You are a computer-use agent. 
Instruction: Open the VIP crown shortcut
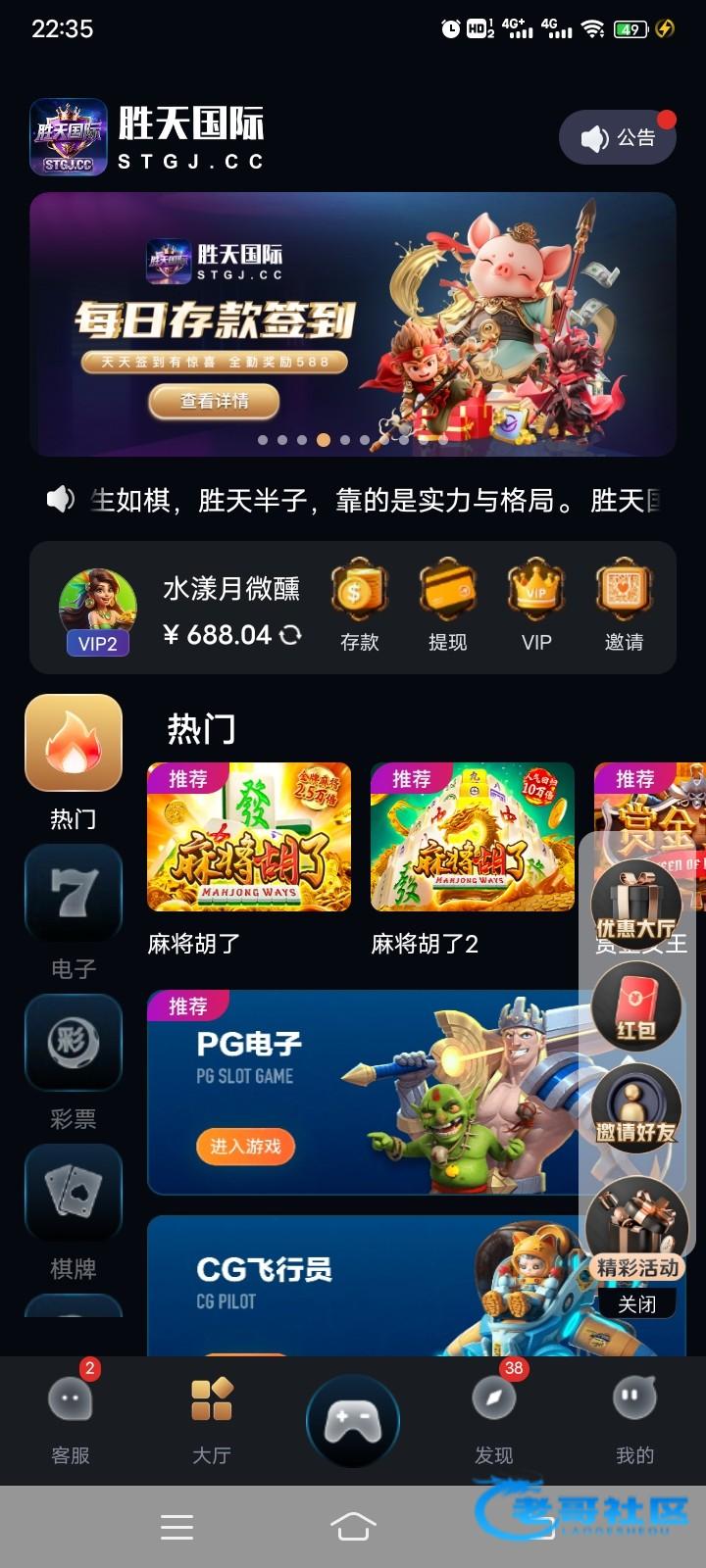535,608
